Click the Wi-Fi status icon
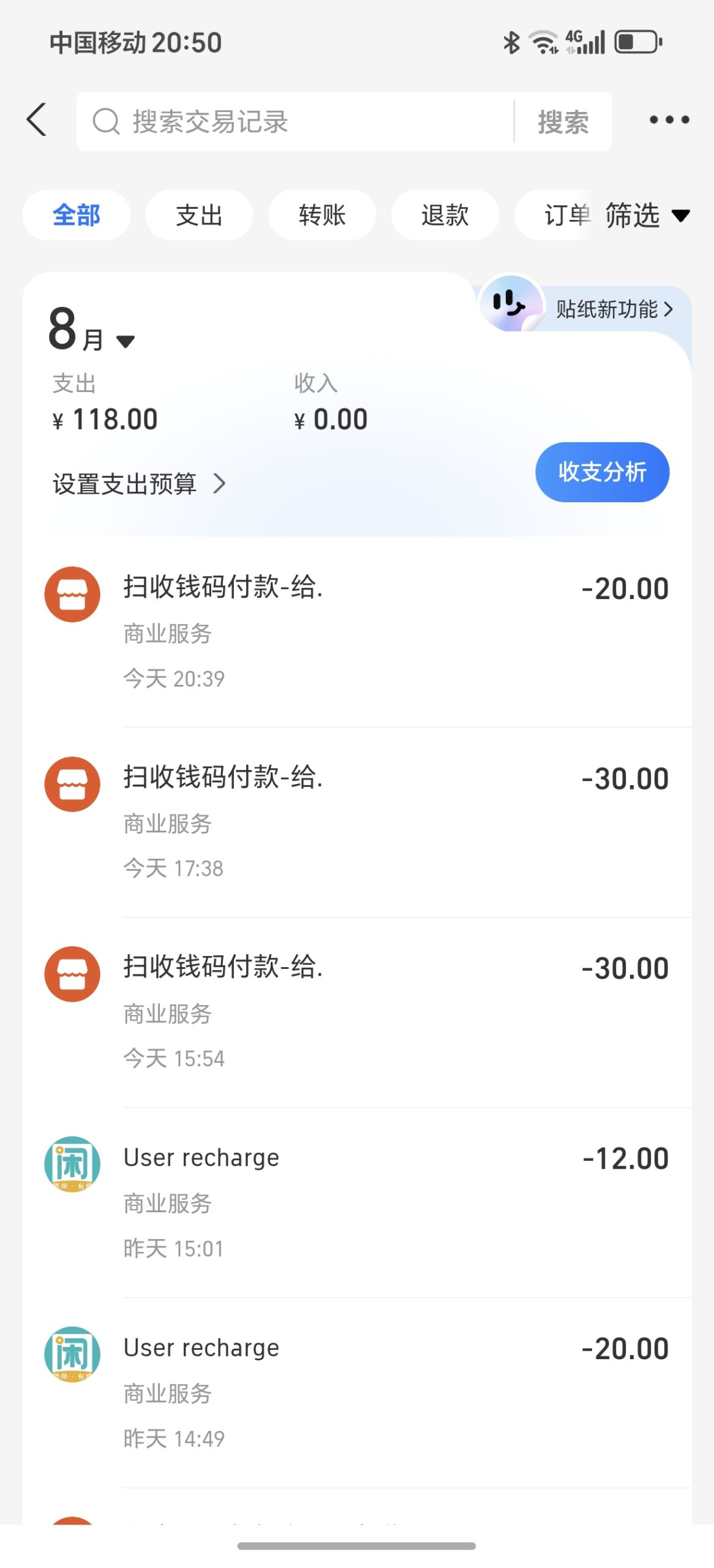This screenshot has height=1568, width=714. (x=541, y=40)
